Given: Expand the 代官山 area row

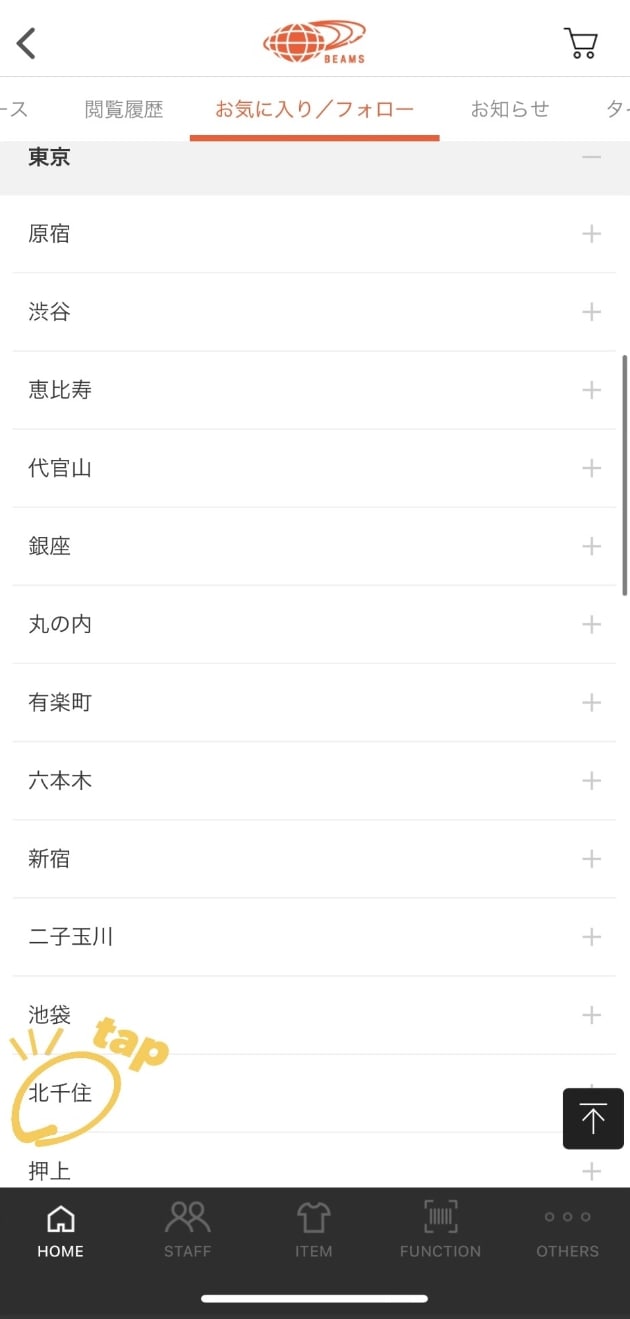Looking at the screenshot, I should [x=314, y=468].
